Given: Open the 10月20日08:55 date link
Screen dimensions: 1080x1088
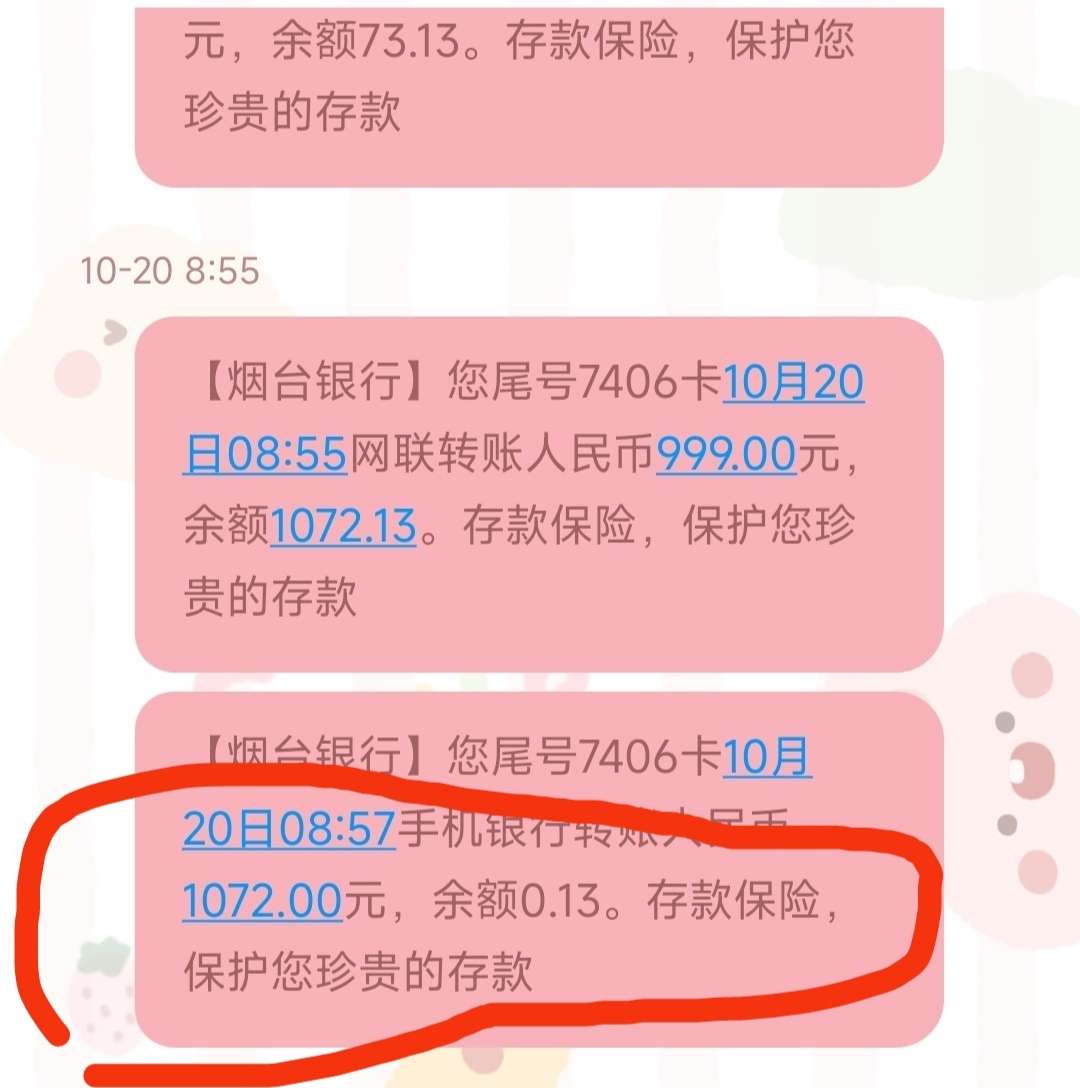Looking at the screenshot, I should 792,384.
